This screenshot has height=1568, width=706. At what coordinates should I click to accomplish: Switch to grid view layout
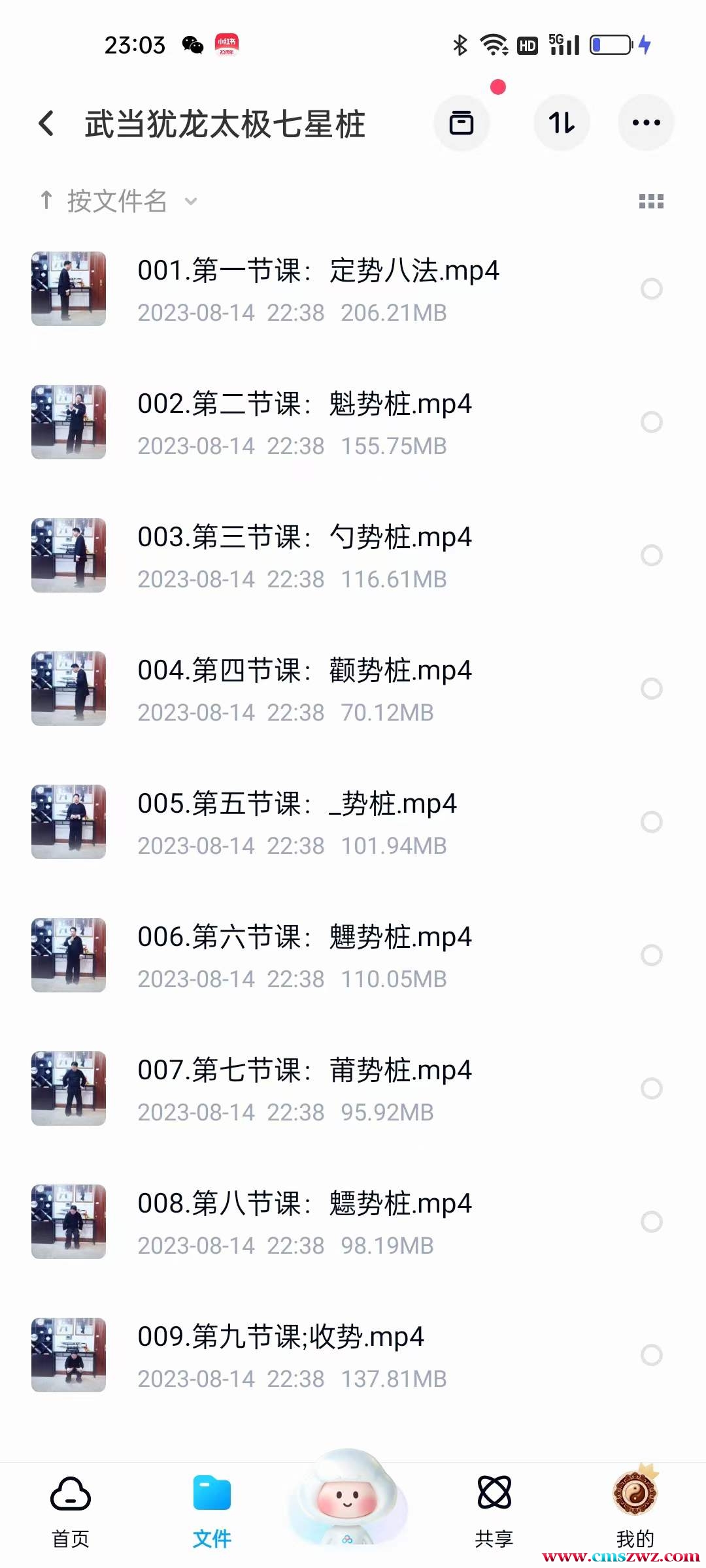(651, 201)
